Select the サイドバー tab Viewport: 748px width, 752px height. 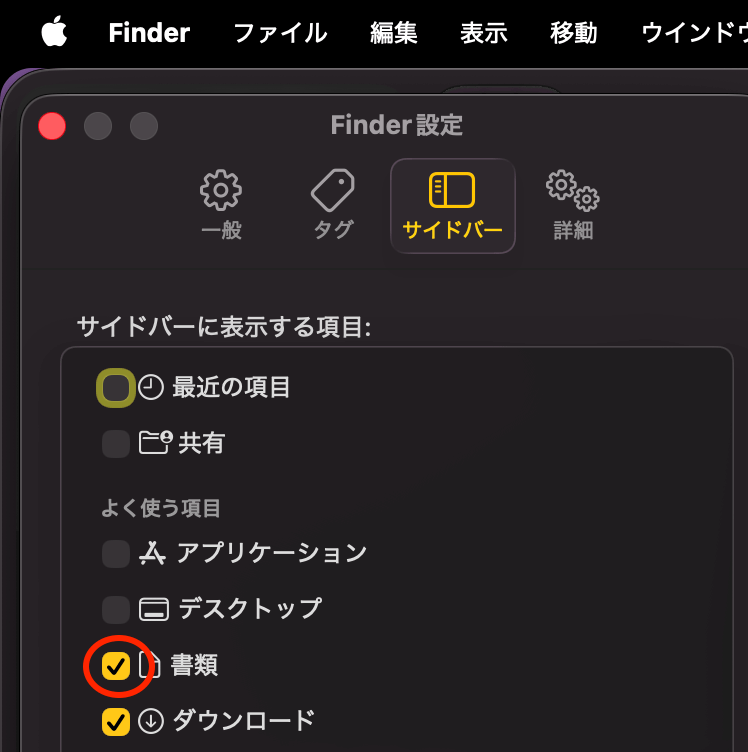point(452,206)
